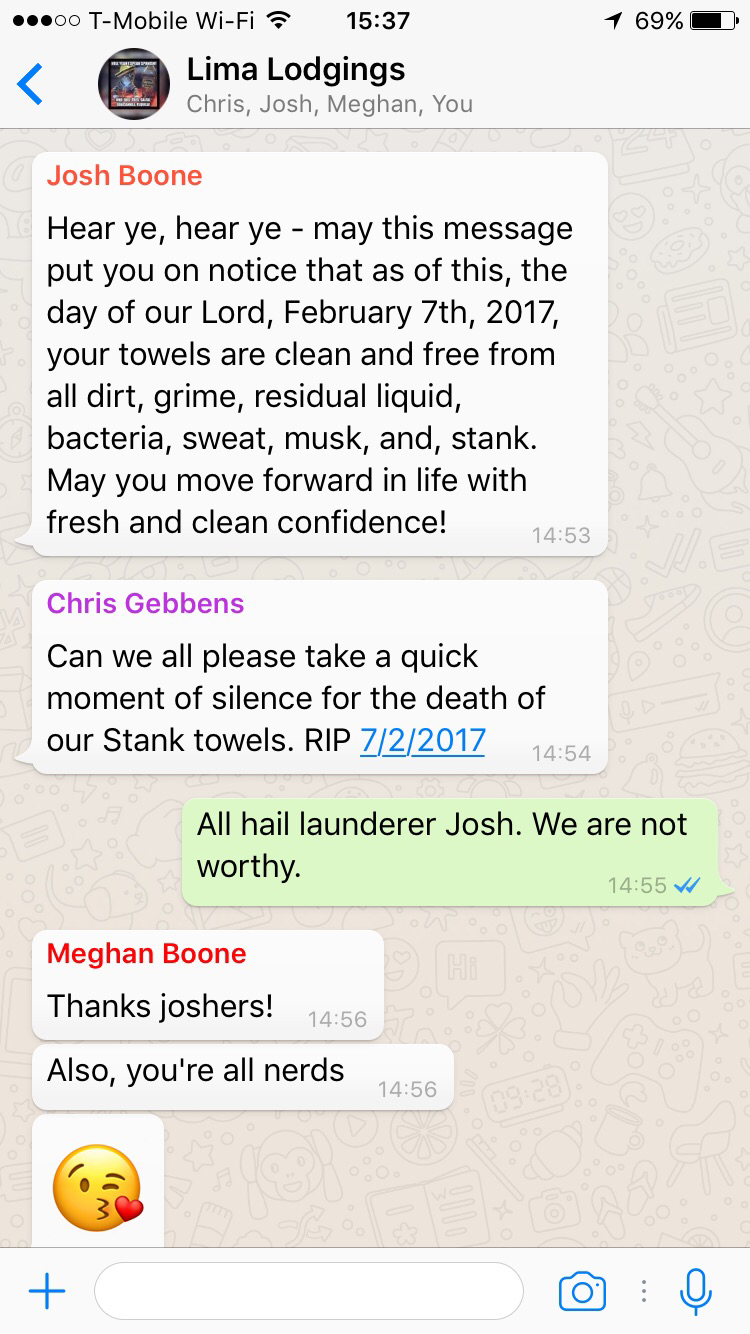Open the Lima Lodgings group avatar
Image resolution: width=750 pixels, height=1334 pixels.
pos(133,85)
